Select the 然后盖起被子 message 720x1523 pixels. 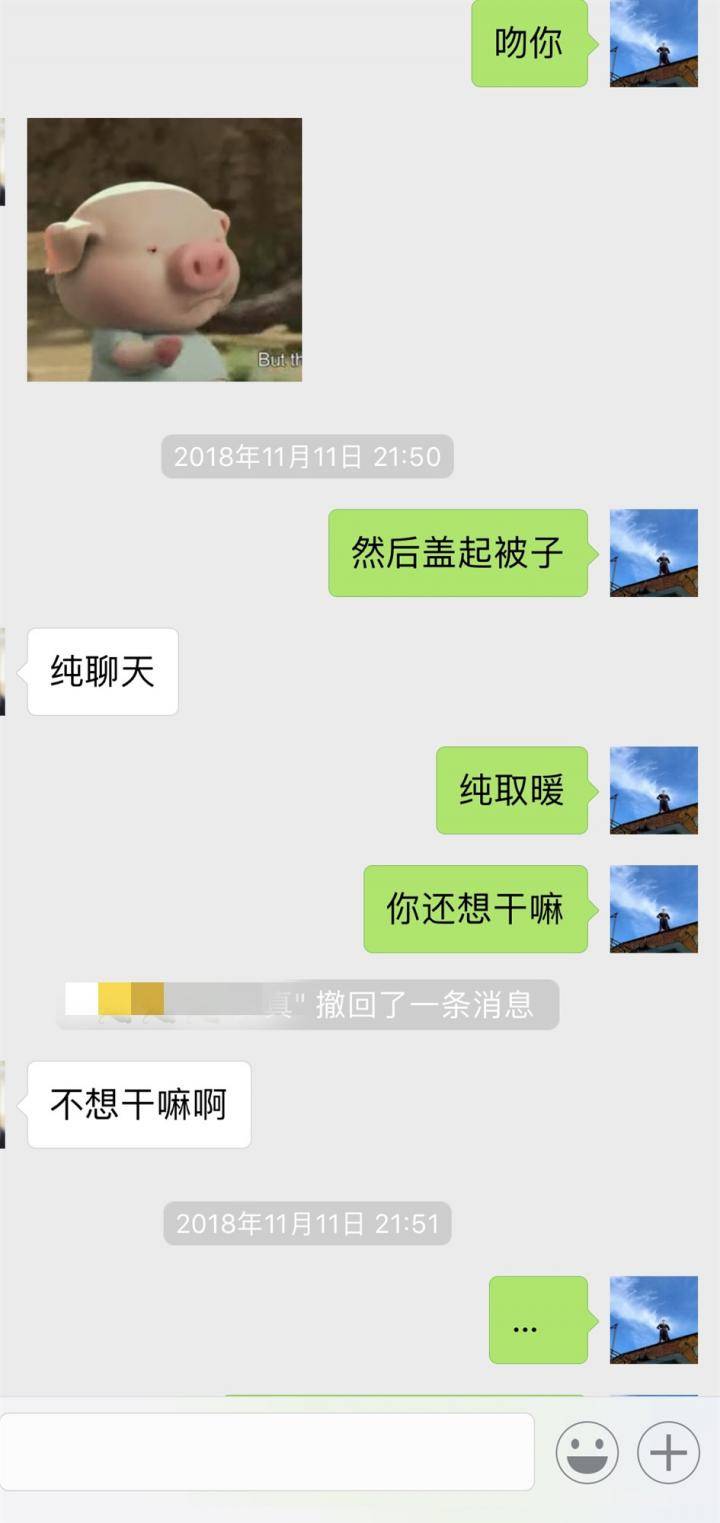point(457,554)
